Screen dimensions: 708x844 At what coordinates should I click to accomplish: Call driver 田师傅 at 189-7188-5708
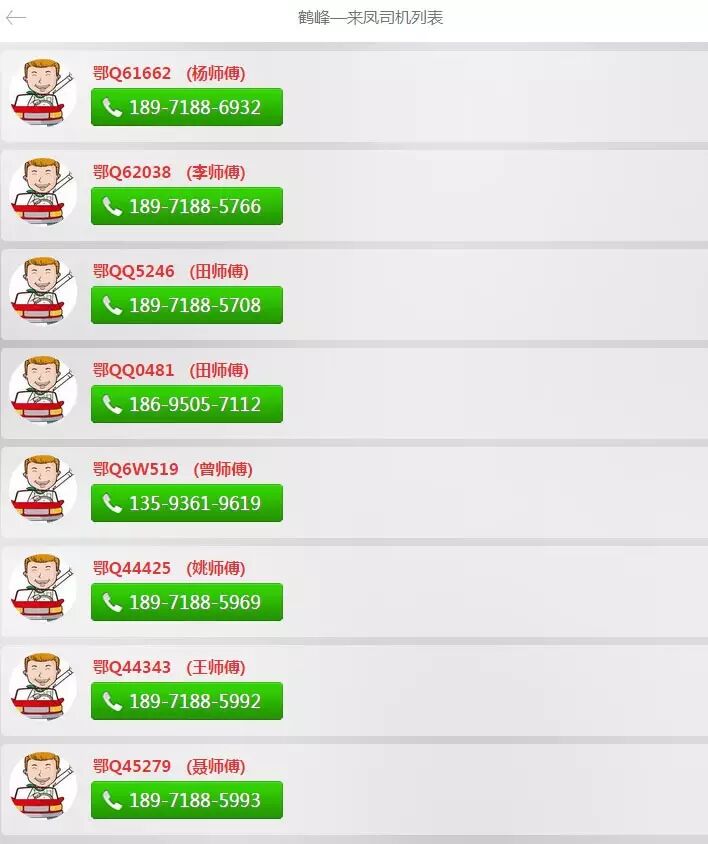click(187, 305)
